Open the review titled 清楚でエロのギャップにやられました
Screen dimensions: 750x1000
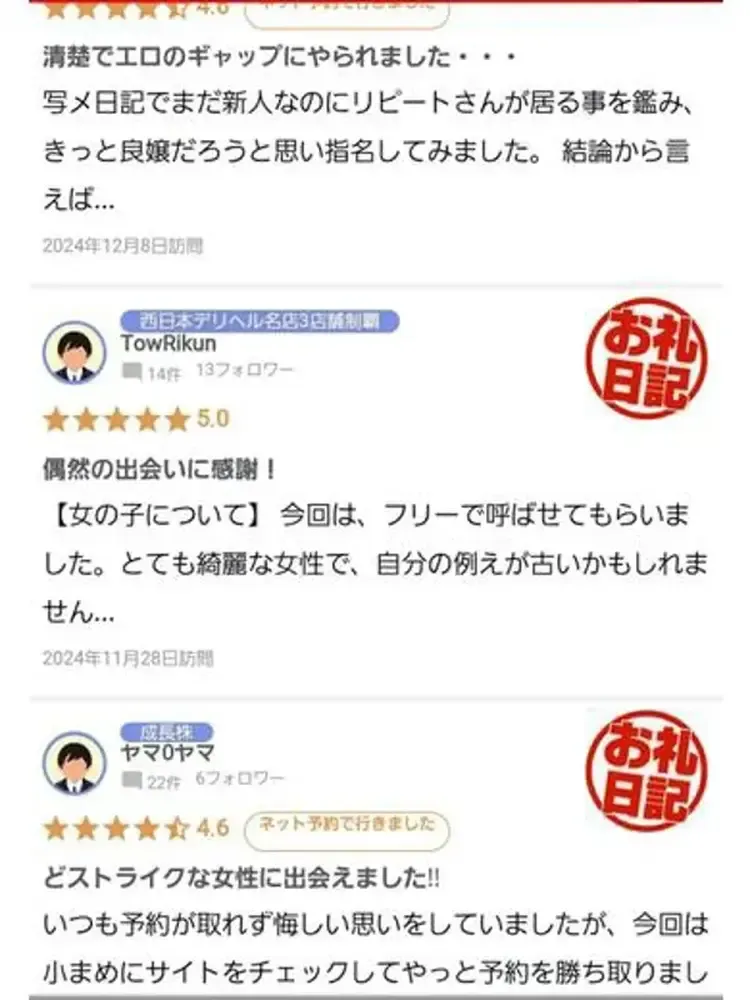pos(279,58)
